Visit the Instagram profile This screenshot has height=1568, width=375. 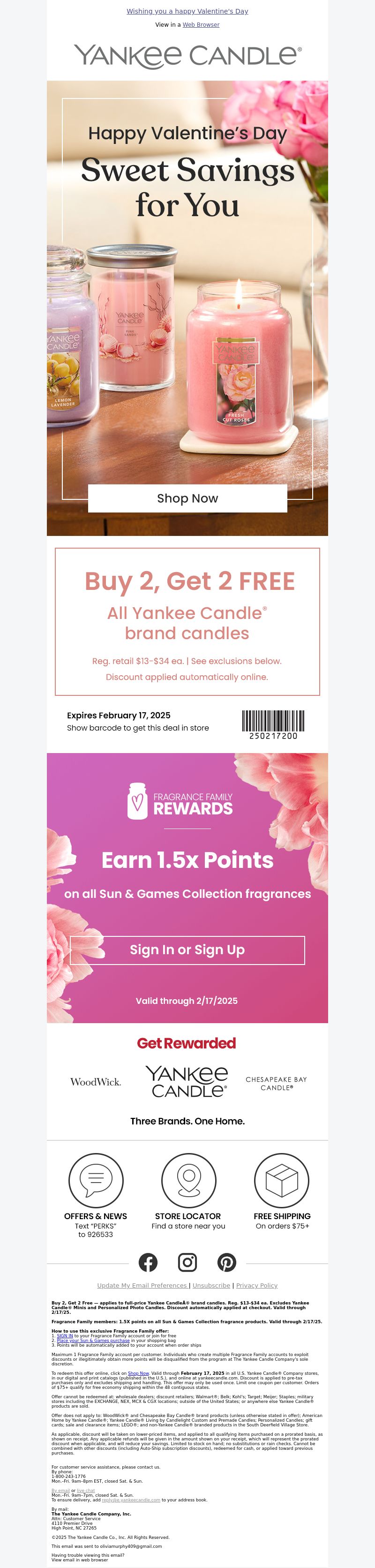[187, 1262]
